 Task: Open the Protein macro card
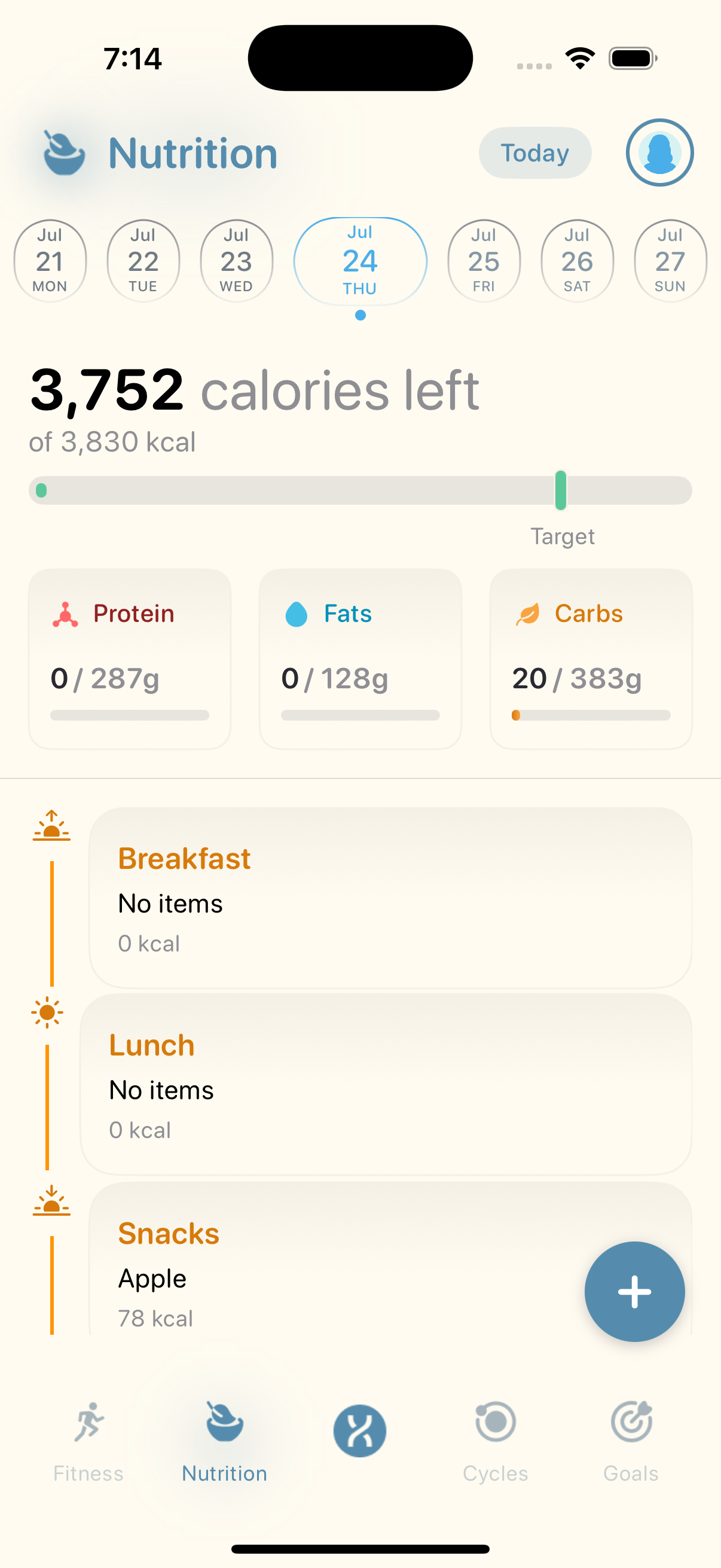pos(130,658)
